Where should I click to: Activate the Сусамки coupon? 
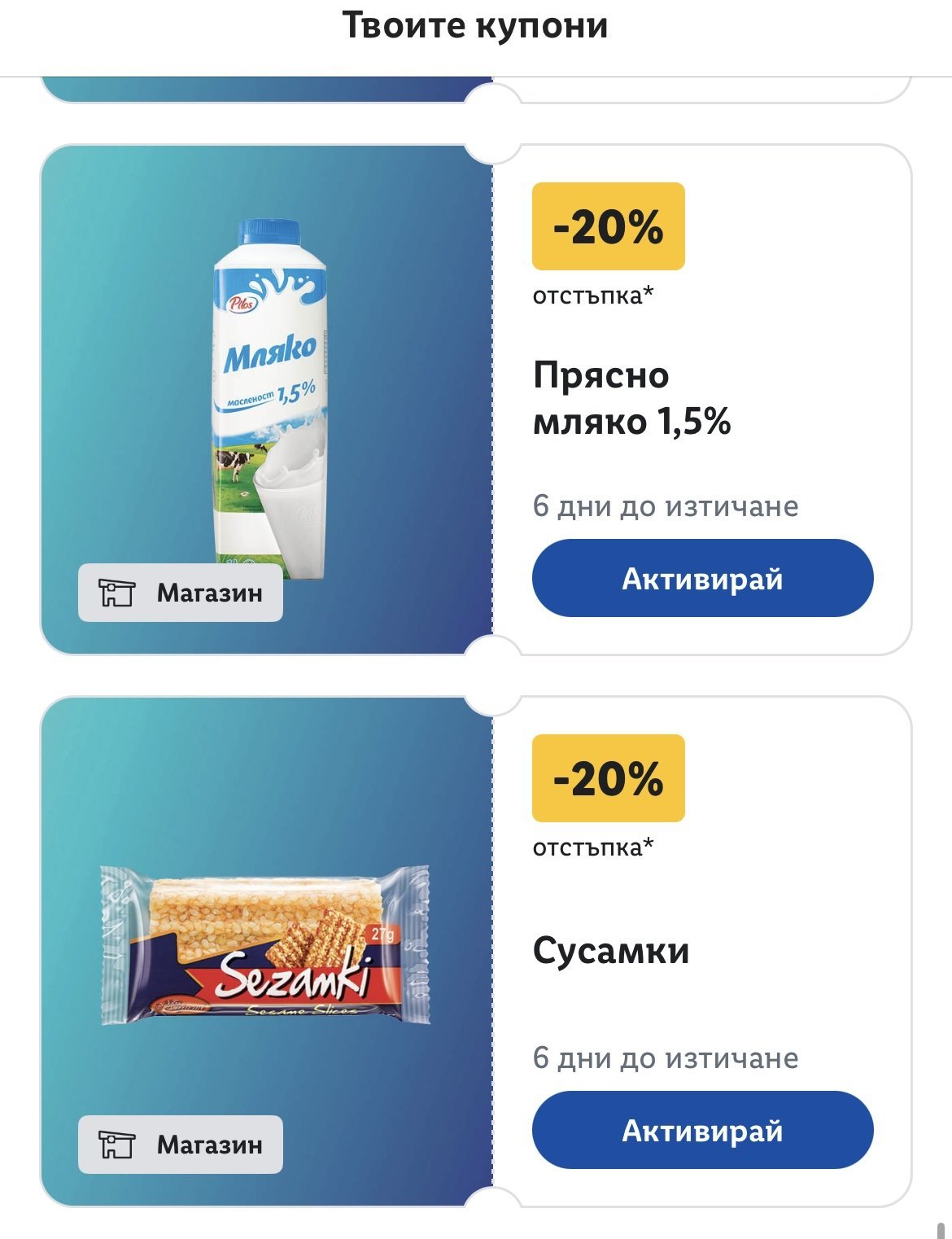pos(702,1130)
